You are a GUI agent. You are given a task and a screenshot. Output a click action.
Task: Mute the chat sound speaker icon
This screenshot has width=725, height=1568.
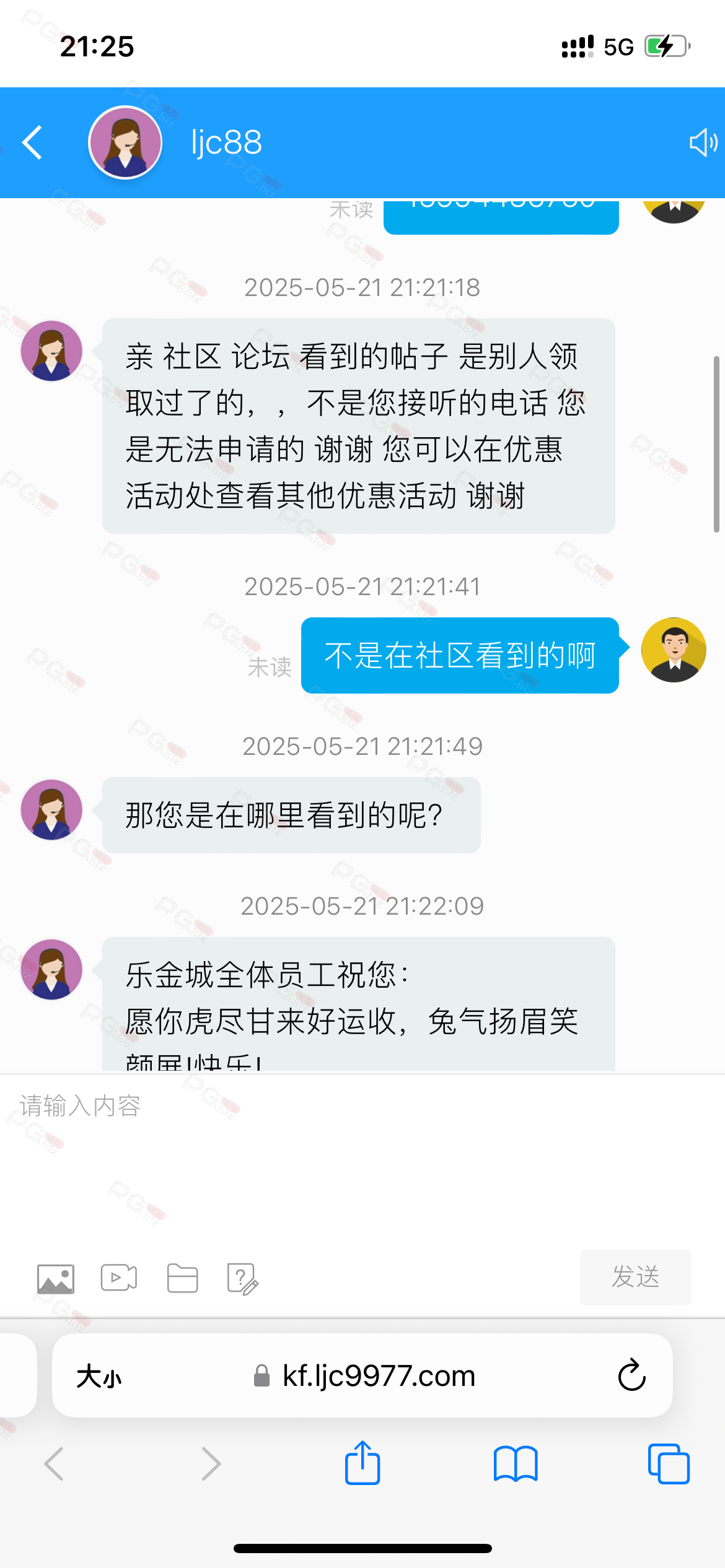pos(703,142)
